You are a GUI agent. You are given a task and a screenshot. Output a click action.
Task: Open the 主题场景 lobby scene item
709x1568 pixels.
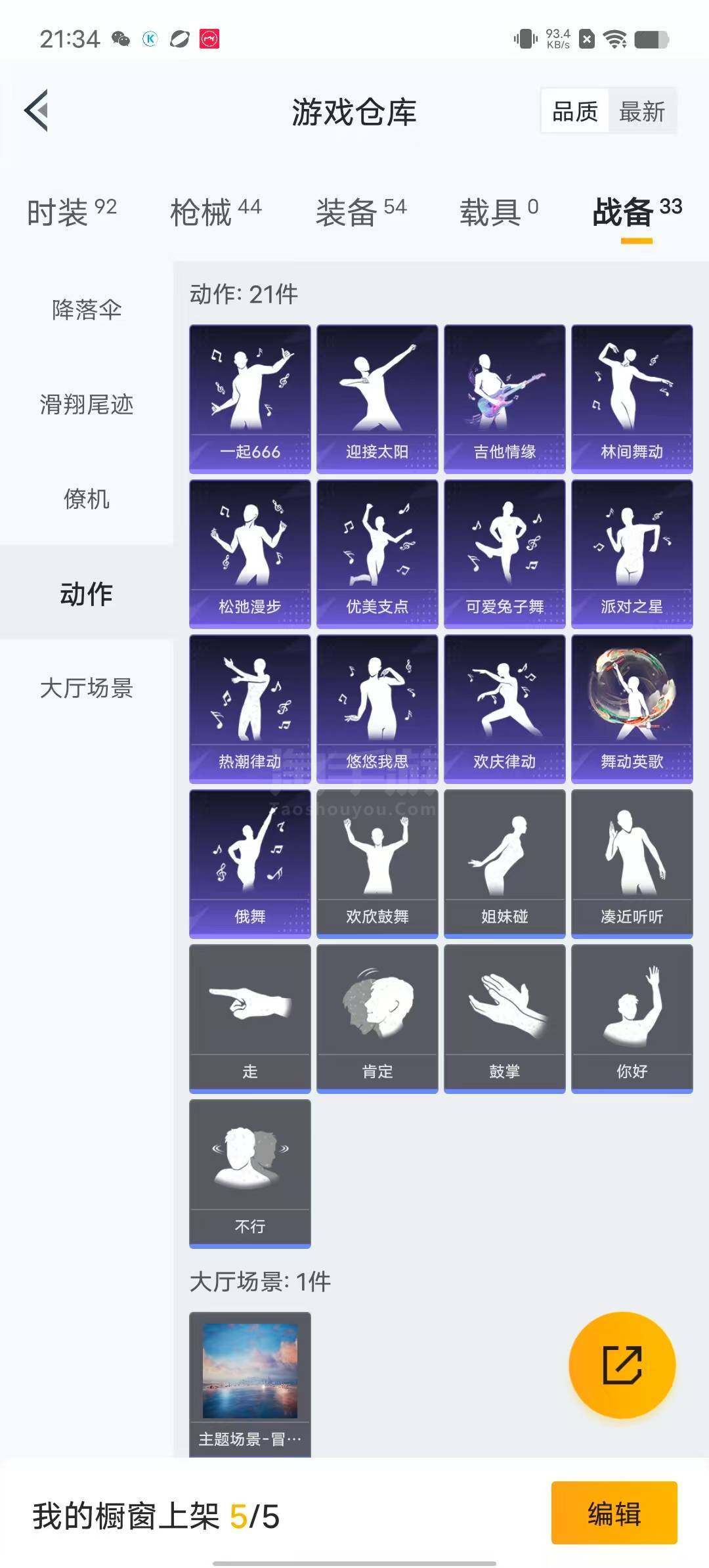tap(250, 1384)
